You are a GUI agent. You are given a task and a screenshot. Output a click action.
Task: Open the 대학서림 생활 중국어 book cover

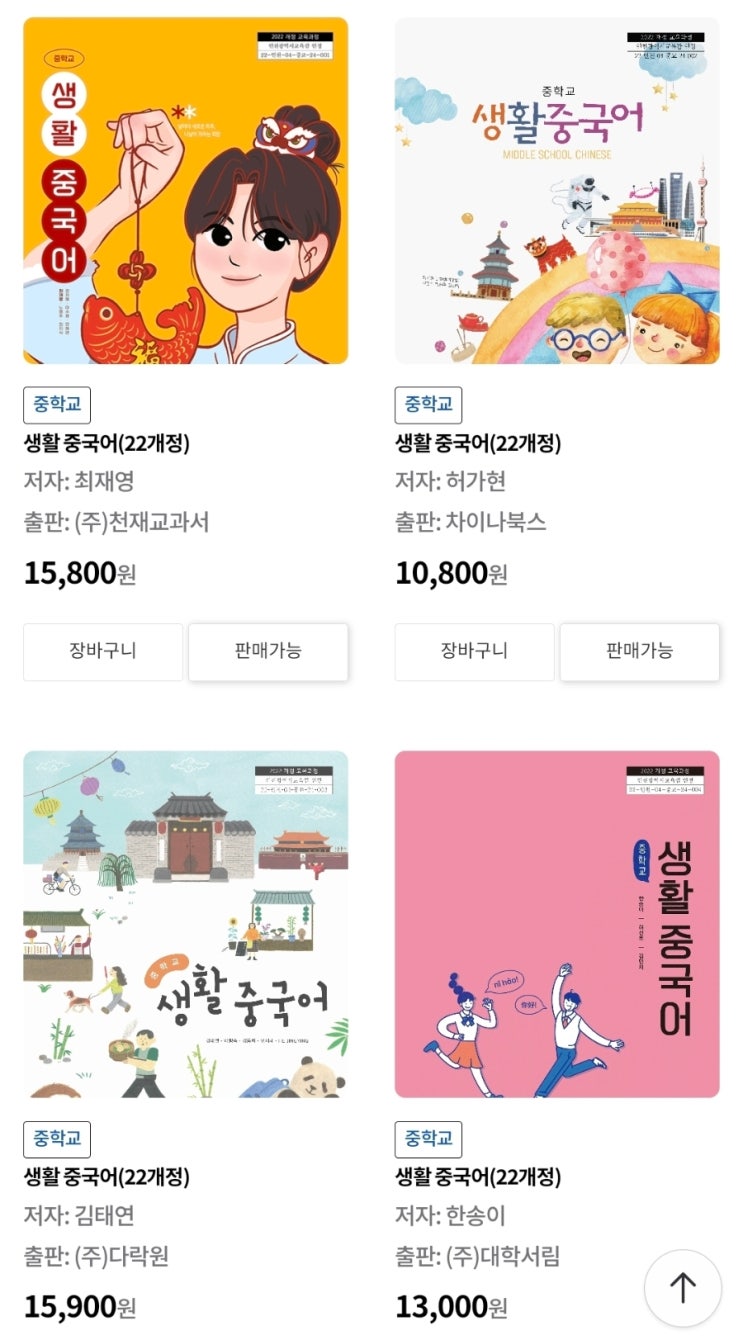[557, 924]
